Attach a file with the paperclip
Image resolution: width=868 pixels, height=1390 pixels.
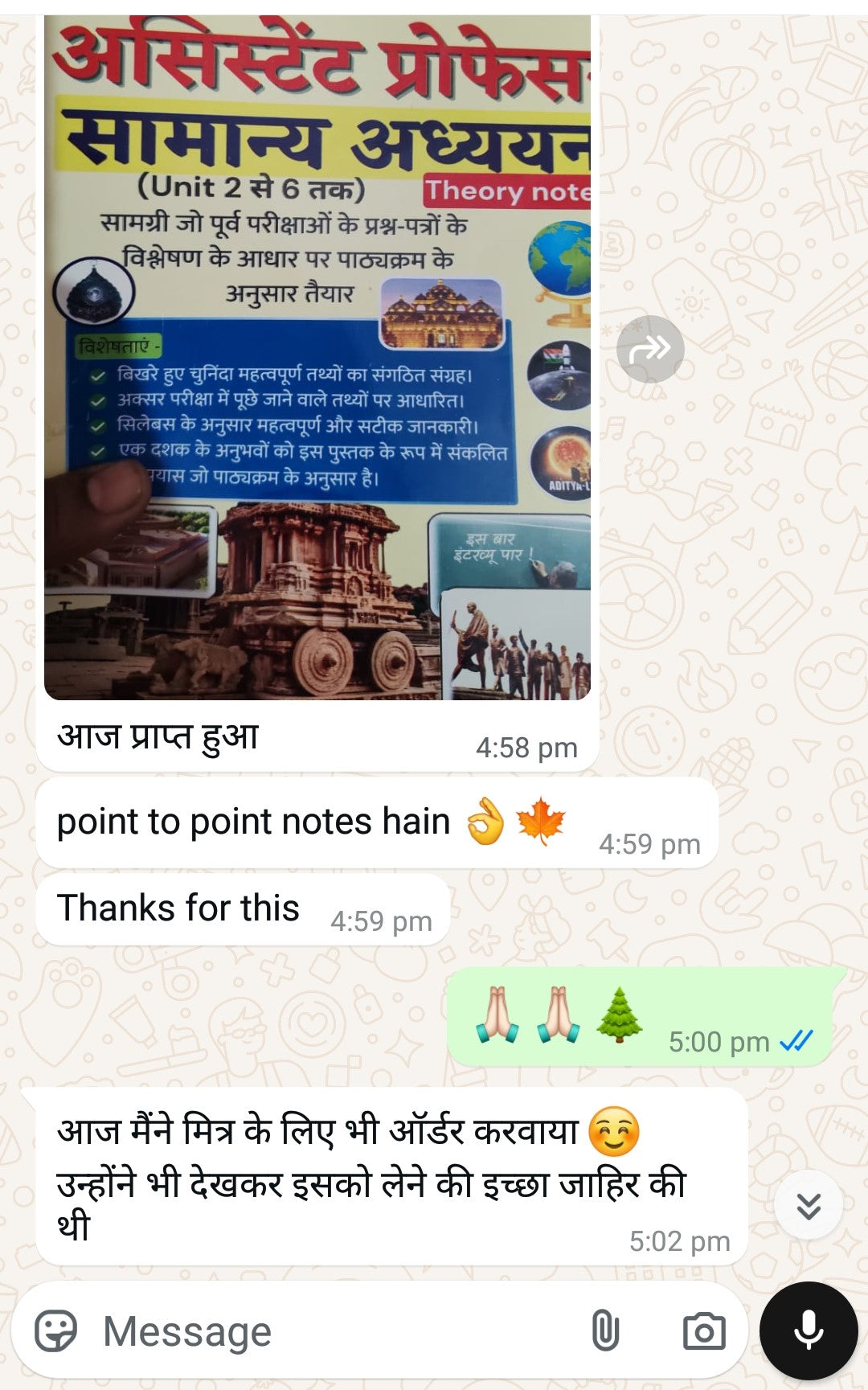point(605,1331)
